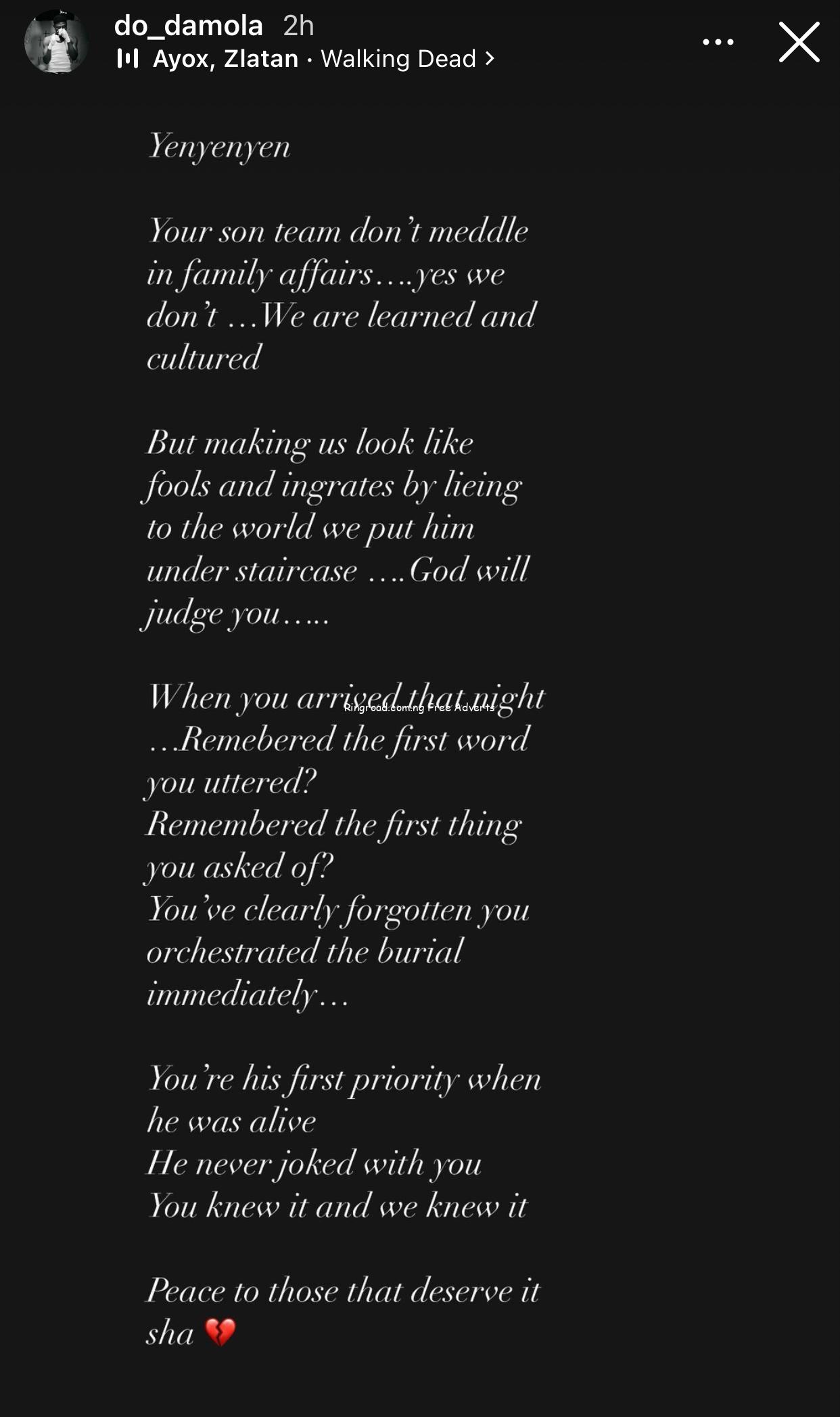Tap the do_damola username
Viewport: 840px width, 1417px height.
pyautogui.click(x=188, y=26)
